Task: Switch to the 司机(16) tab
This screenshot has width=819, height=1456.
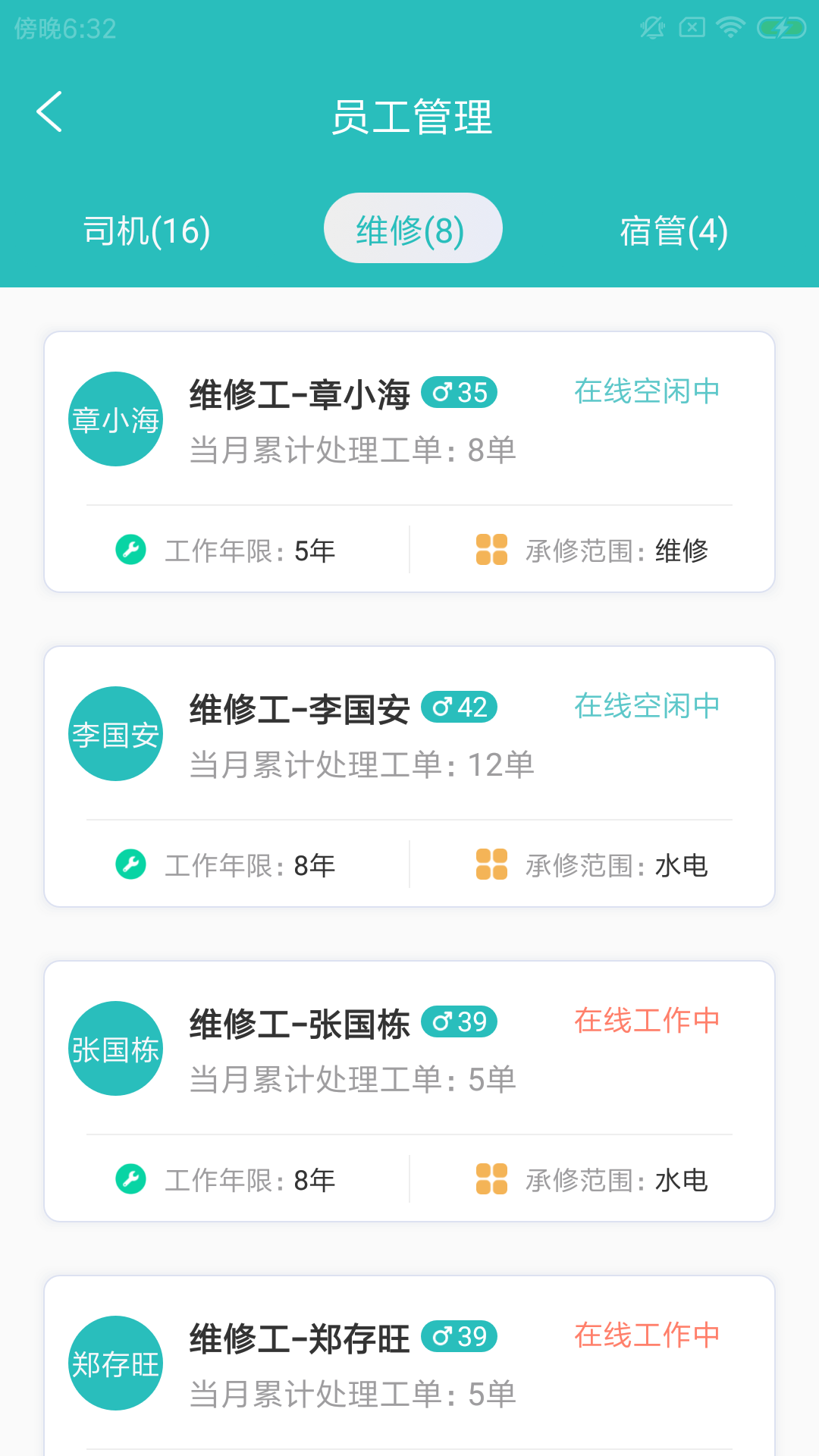Action: [146, 231]
